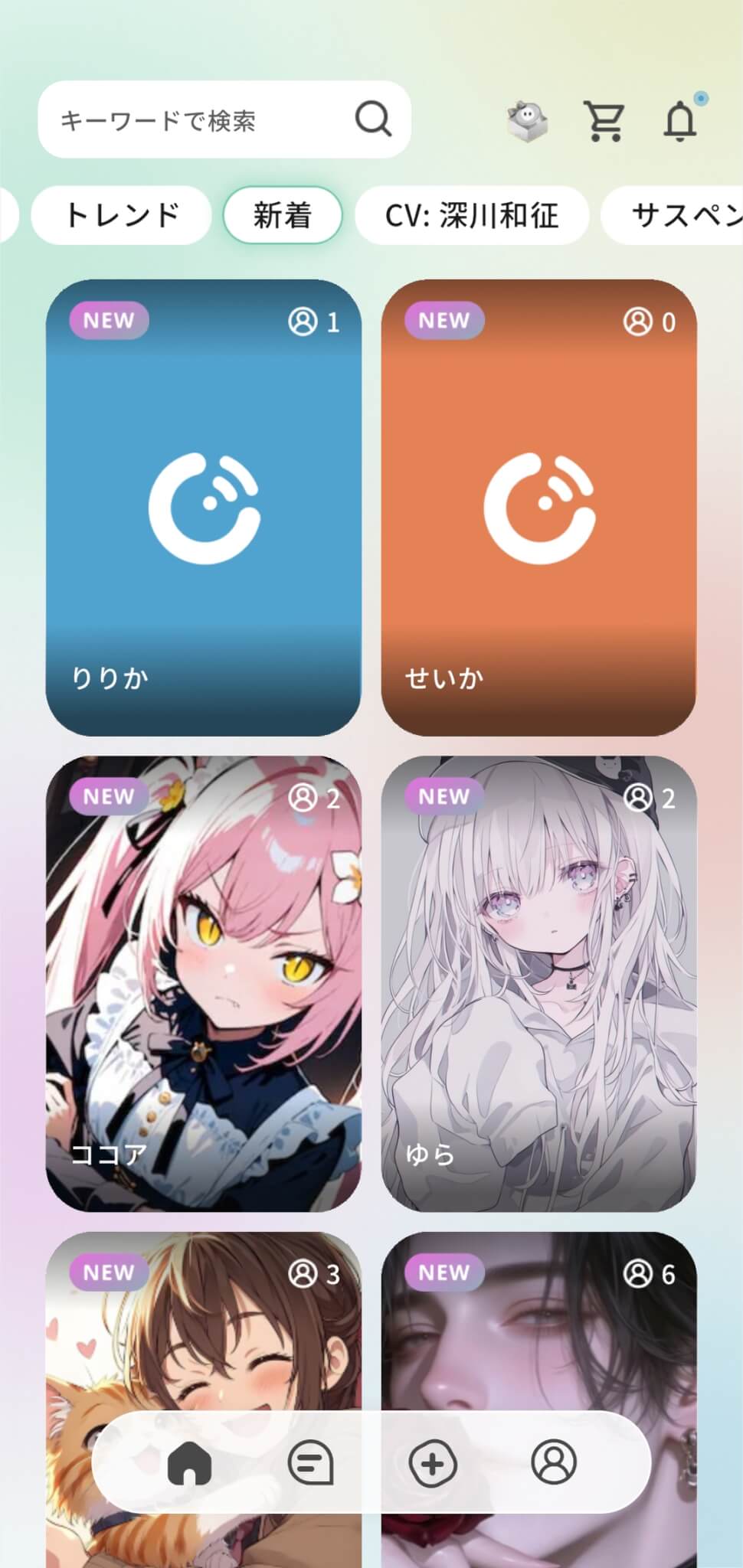The height and width of the screenshot is (1568, 743).
Task: Open the せいか character card
Action: point(538,507)
